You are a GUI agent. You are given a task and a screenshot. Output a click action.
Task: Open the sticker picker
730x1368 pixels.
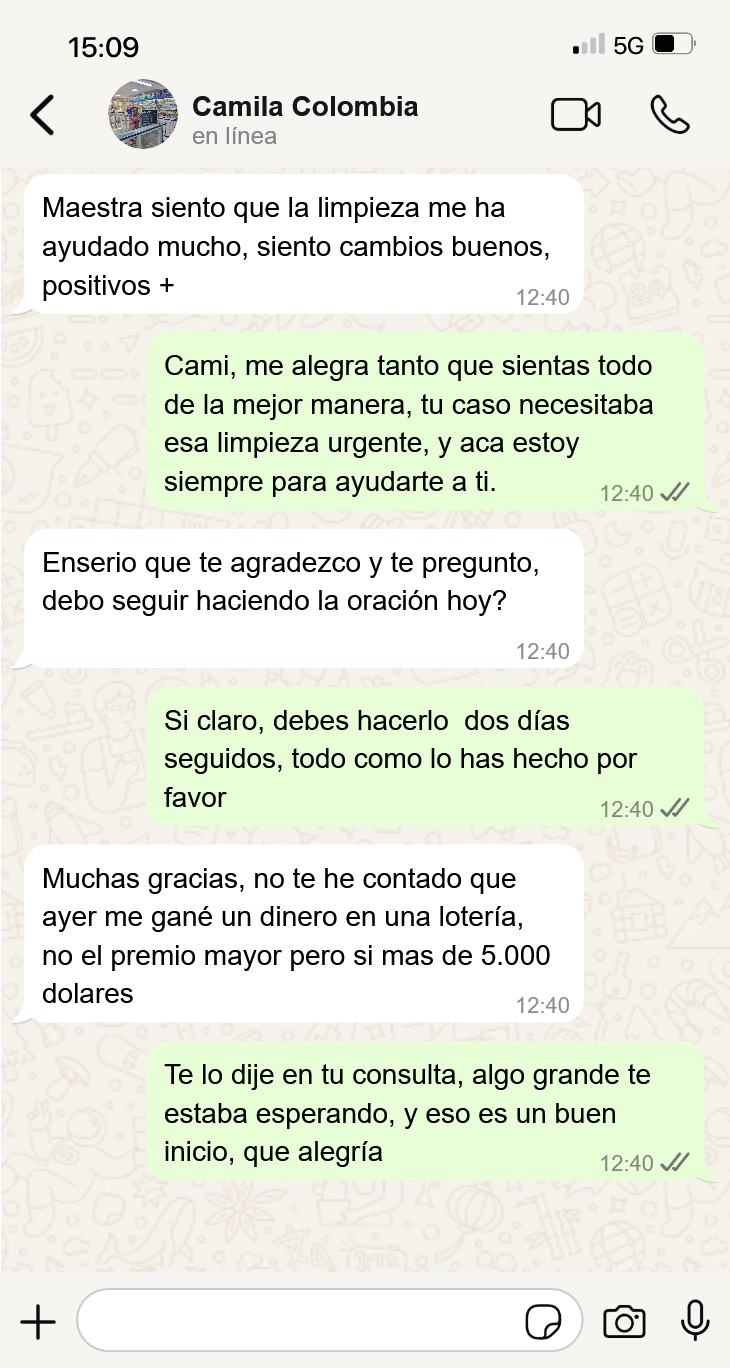pos(543,1322)
